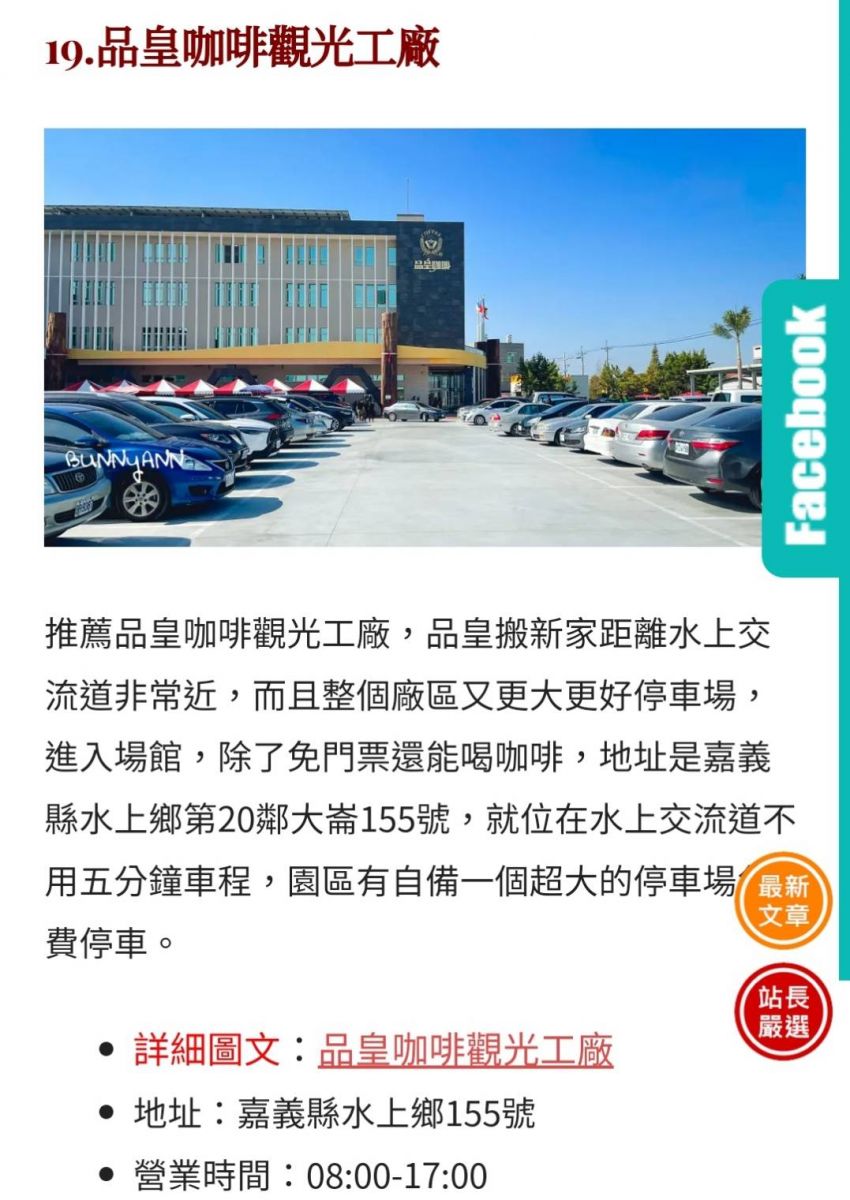Tap the red 站長嚴選 floating button
The image size is (850, 1200).
point(783,1011)
